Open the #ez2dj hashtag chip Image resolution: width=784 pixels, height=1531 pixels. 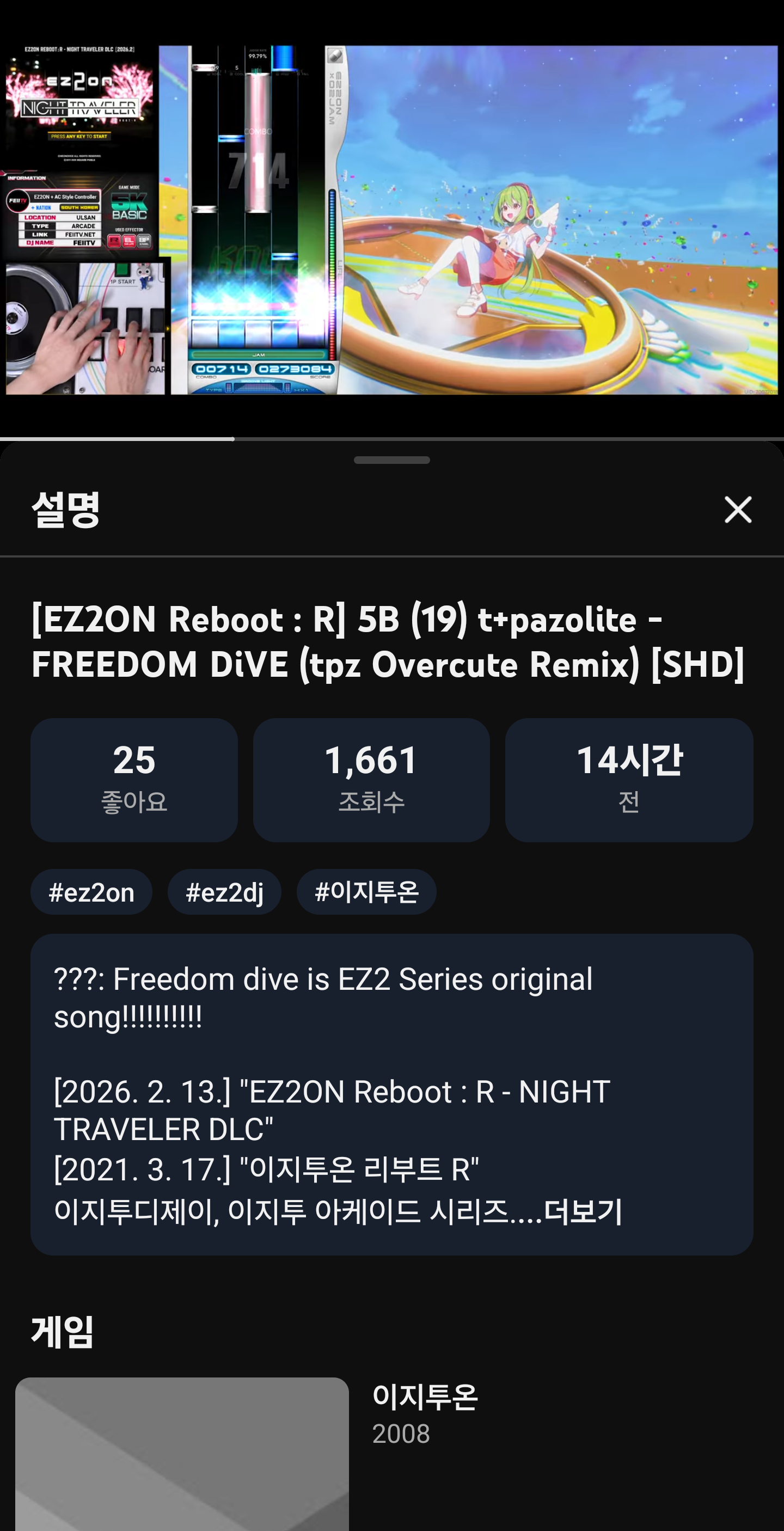(224, 892)
